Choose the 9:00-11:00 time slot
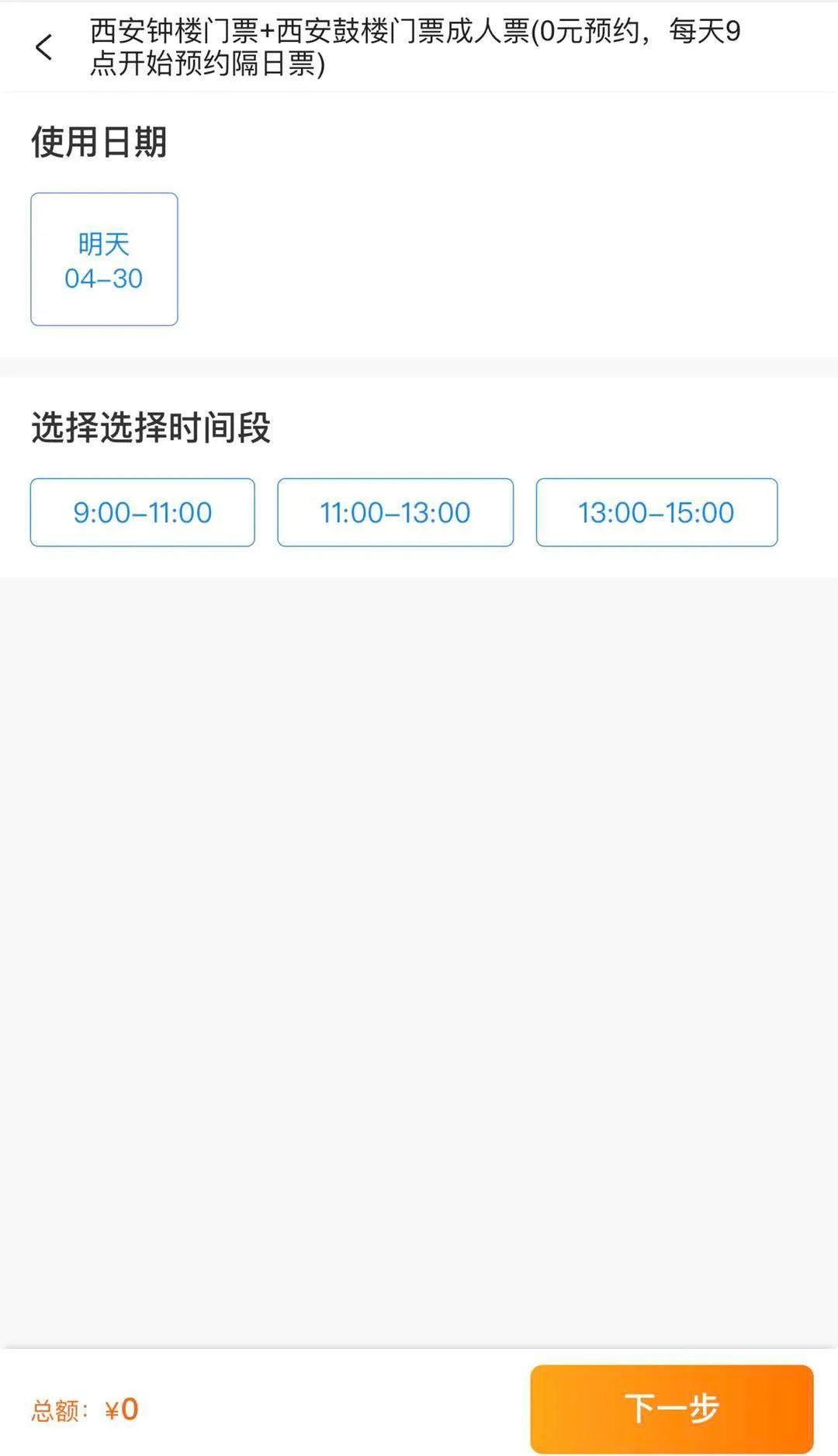This screenshot has height=1456, width=838. (x=143, y=512)
